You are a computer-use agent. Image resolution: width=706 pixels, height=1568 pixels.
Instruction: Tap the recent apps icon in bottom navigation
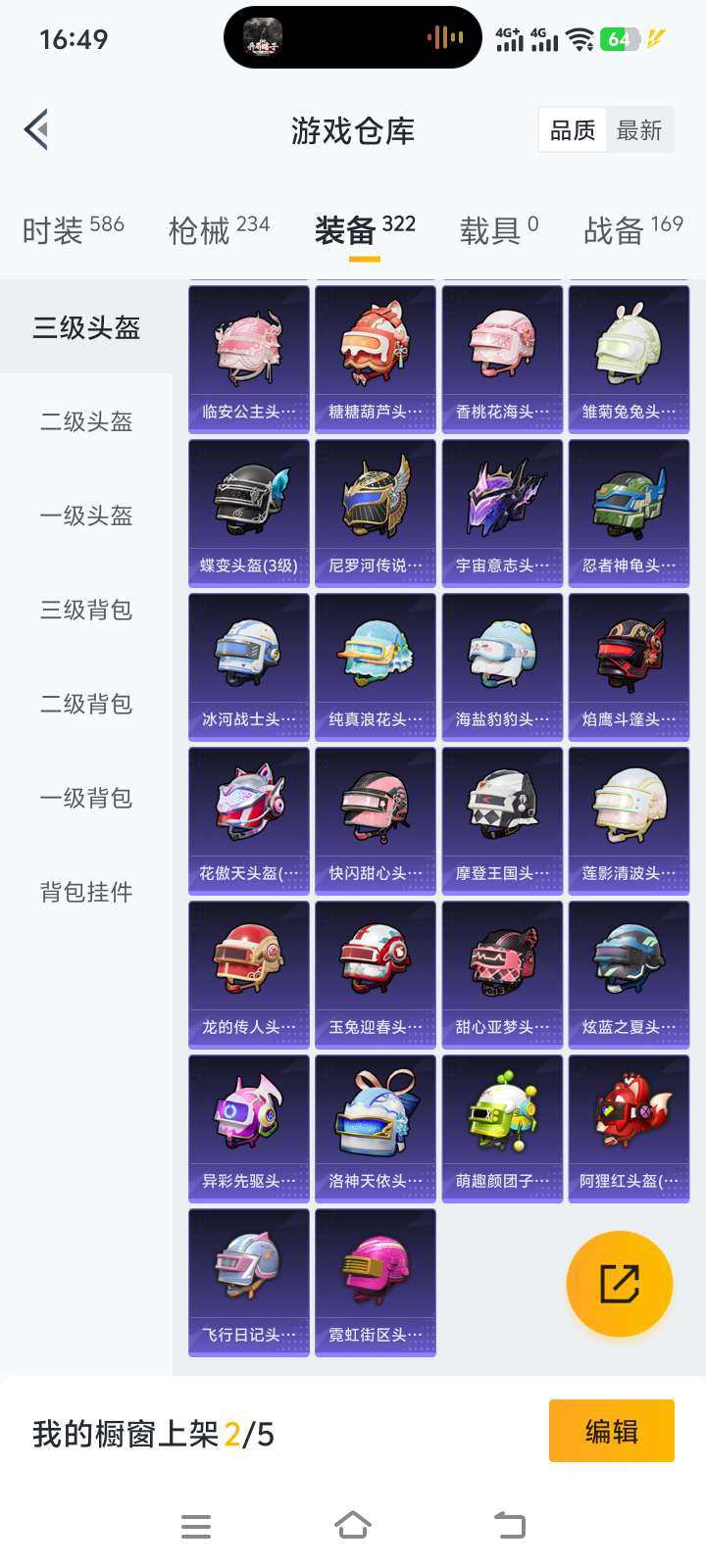click(509, 1525)
